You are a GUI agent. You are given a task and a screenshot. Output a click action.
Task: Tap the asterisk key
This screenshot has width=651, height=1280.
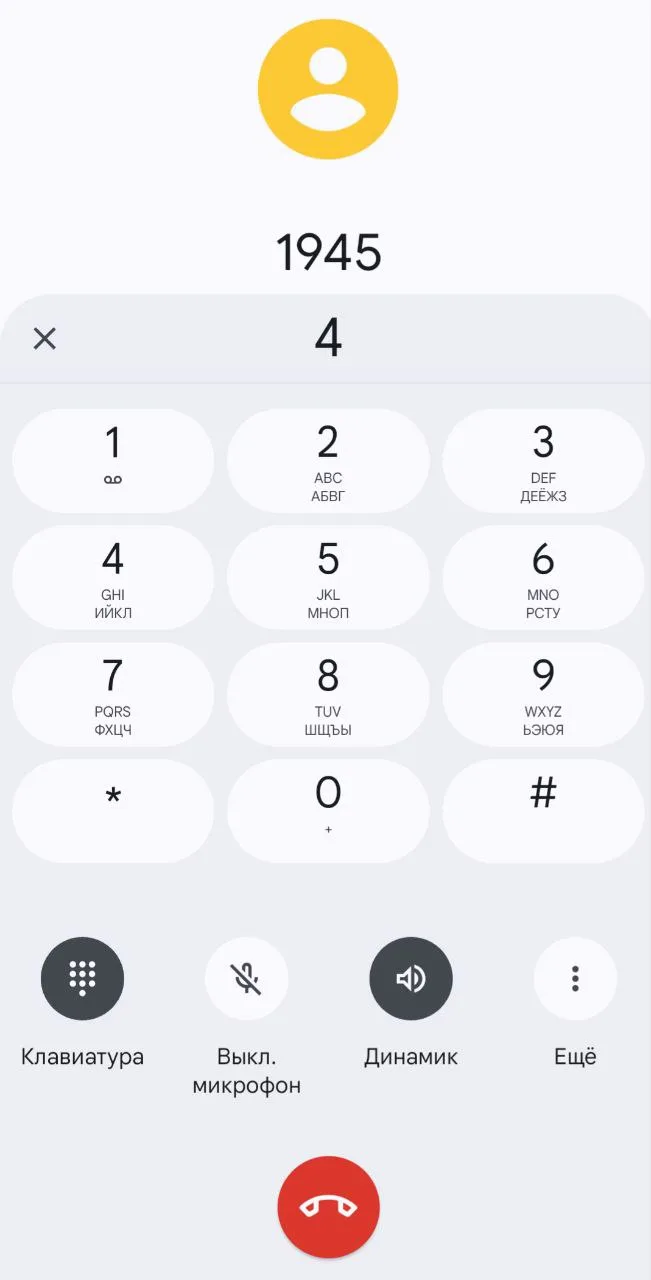click(x=113, y=811)
